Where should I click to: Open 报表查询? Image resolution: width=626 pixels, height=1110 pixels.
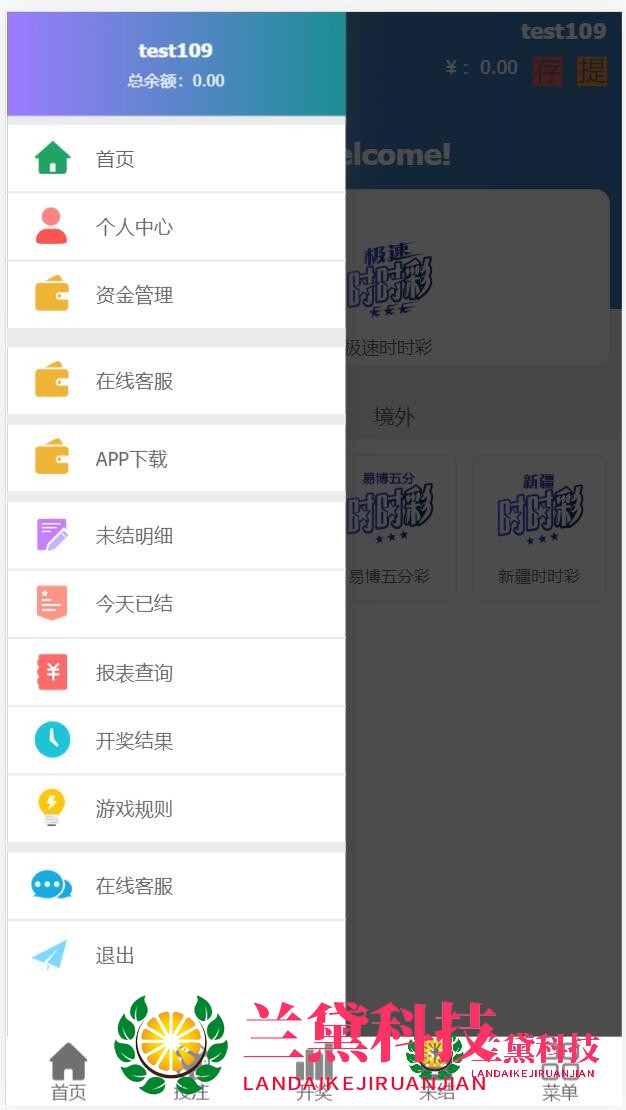click(x=134, y=673)
